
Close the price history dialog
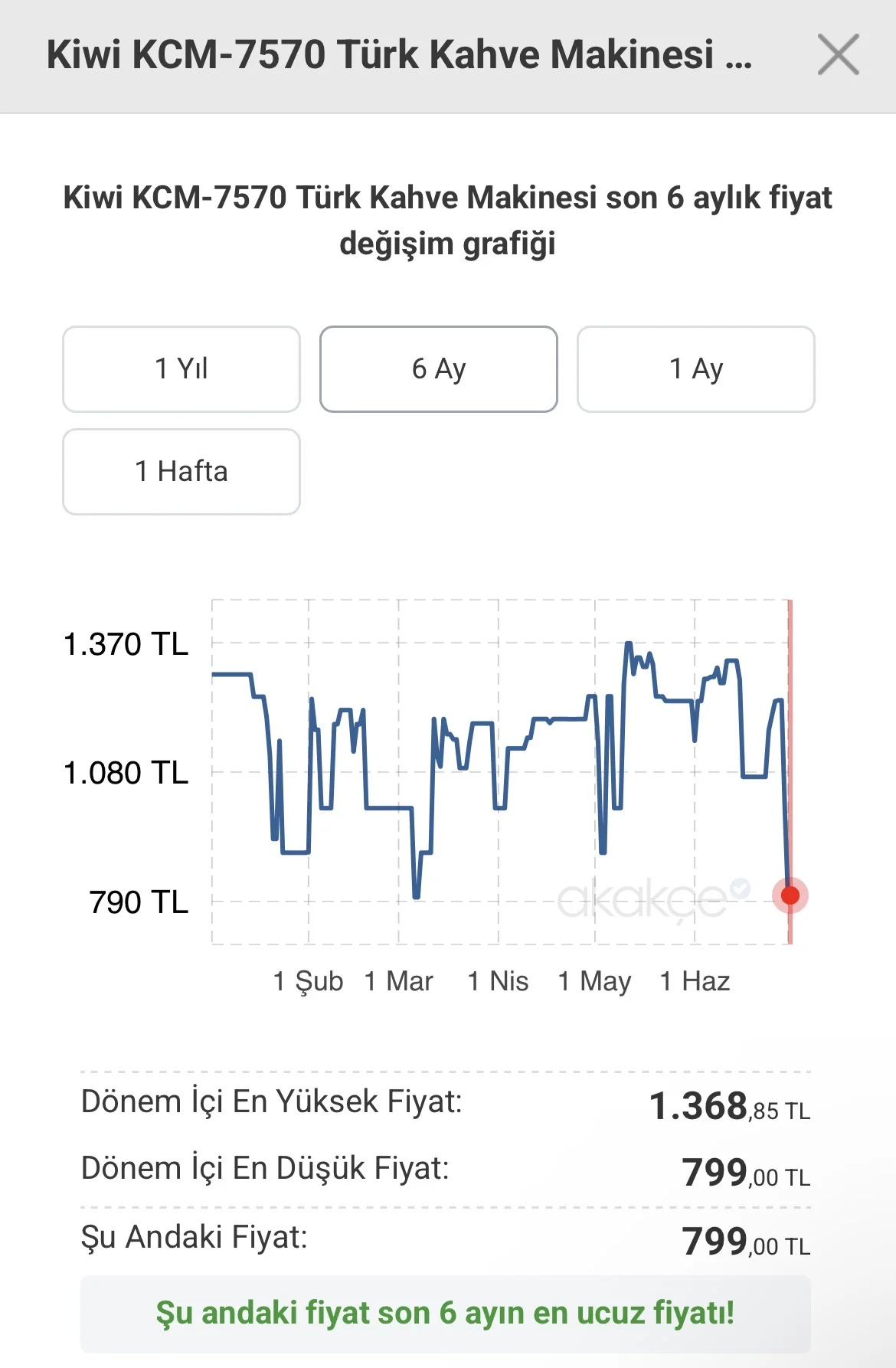coord(838,54)
